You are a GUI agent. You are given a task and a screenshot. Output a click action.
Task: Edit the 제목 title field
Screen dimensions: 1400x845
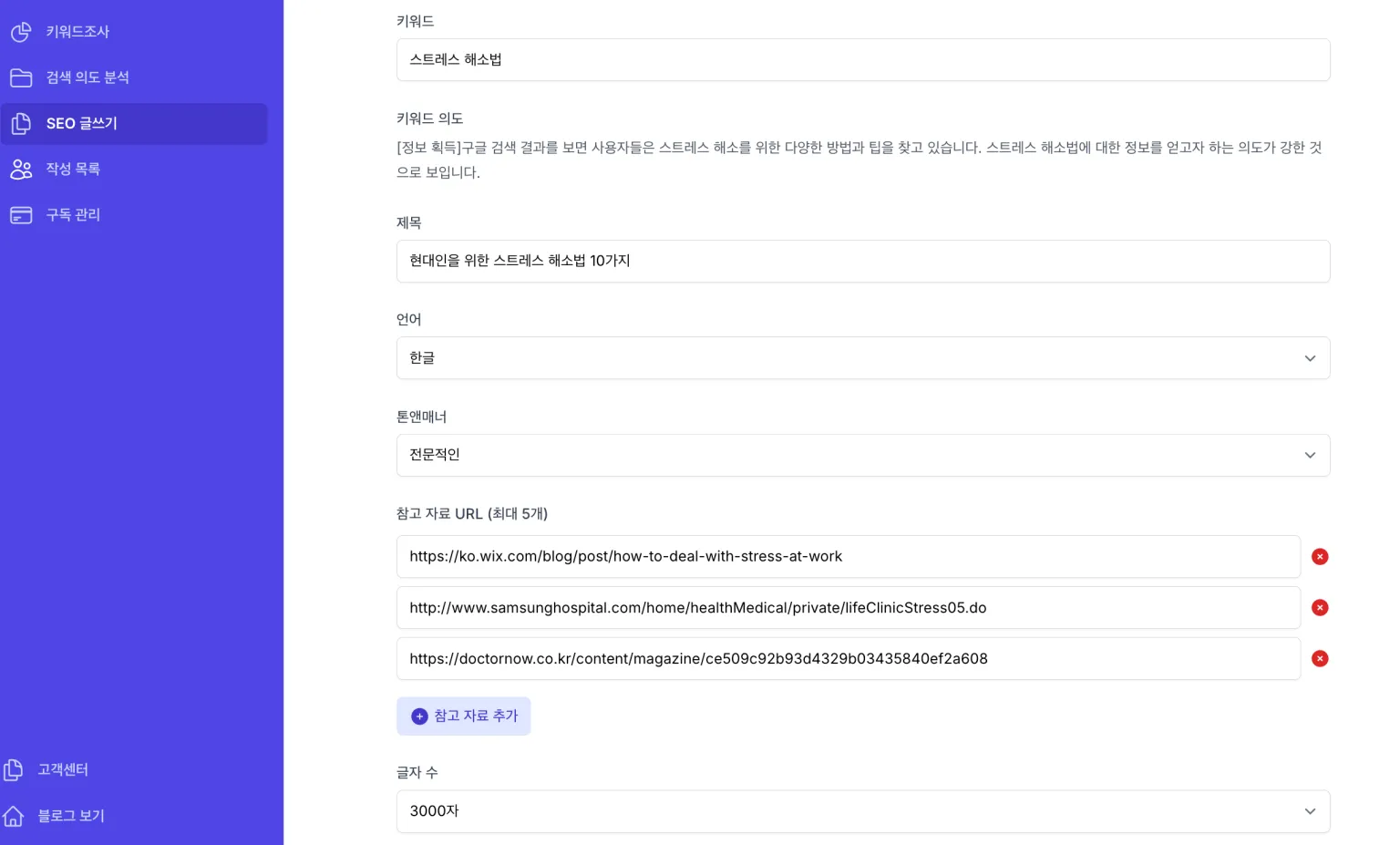pyautogui.click(x=863, y=261)
